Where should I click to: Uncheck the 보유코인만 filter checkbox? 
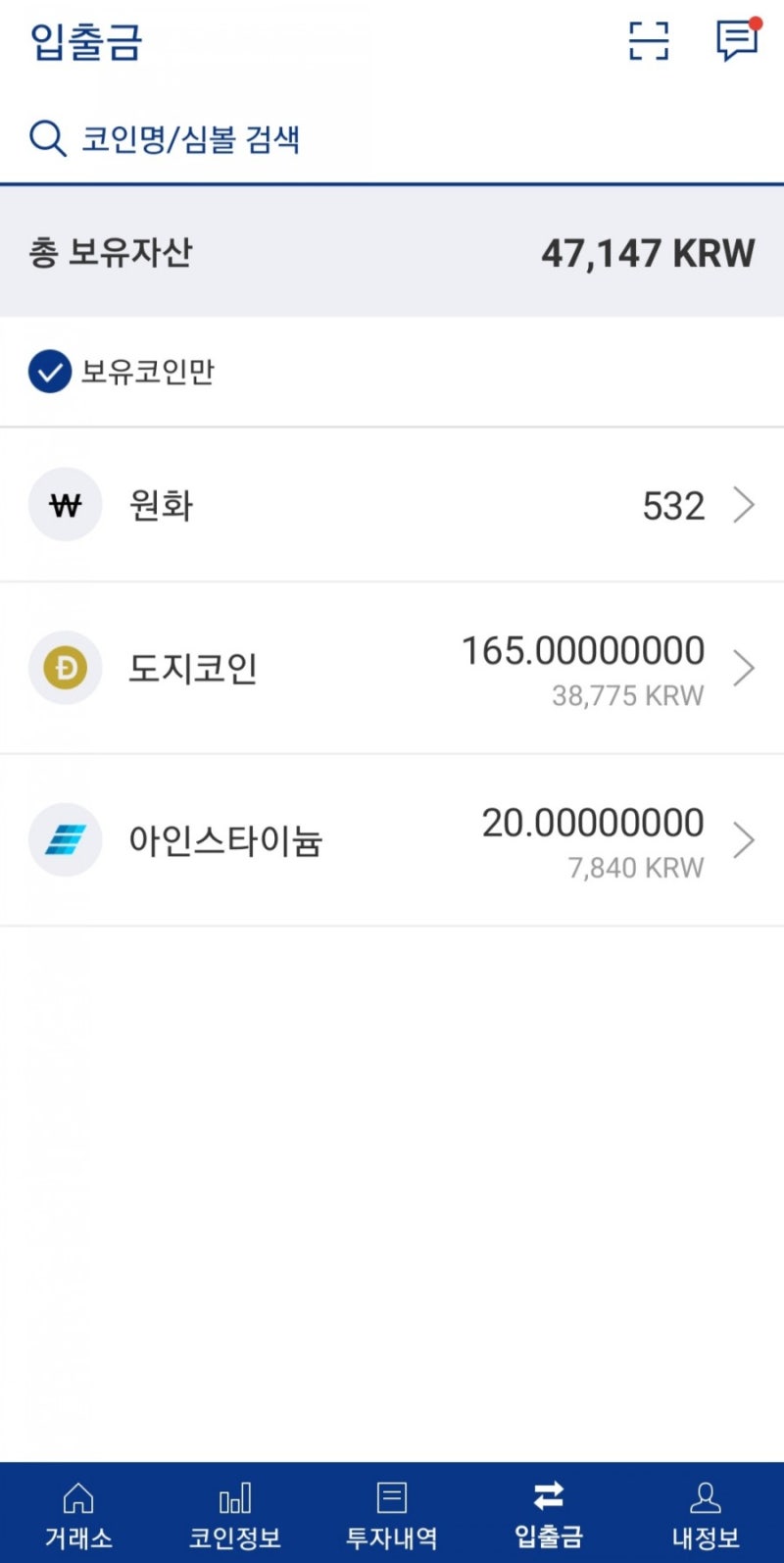(x=48, y=373)
